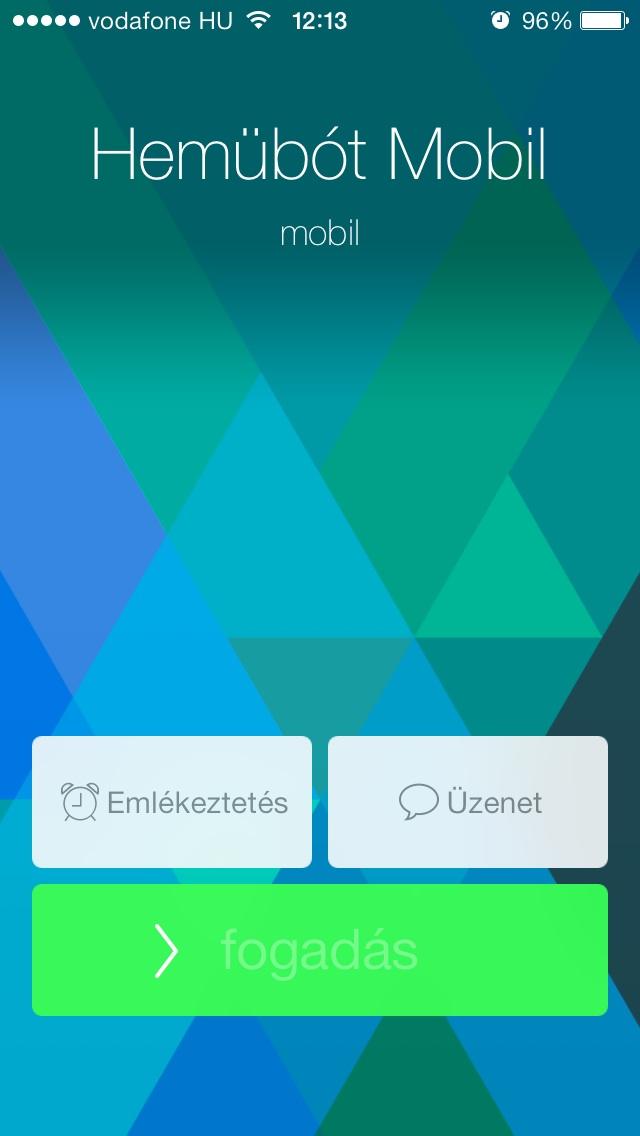640x1136 pixels.
Task: Tap the green fogadás answer button
Action: coord(320,950)
